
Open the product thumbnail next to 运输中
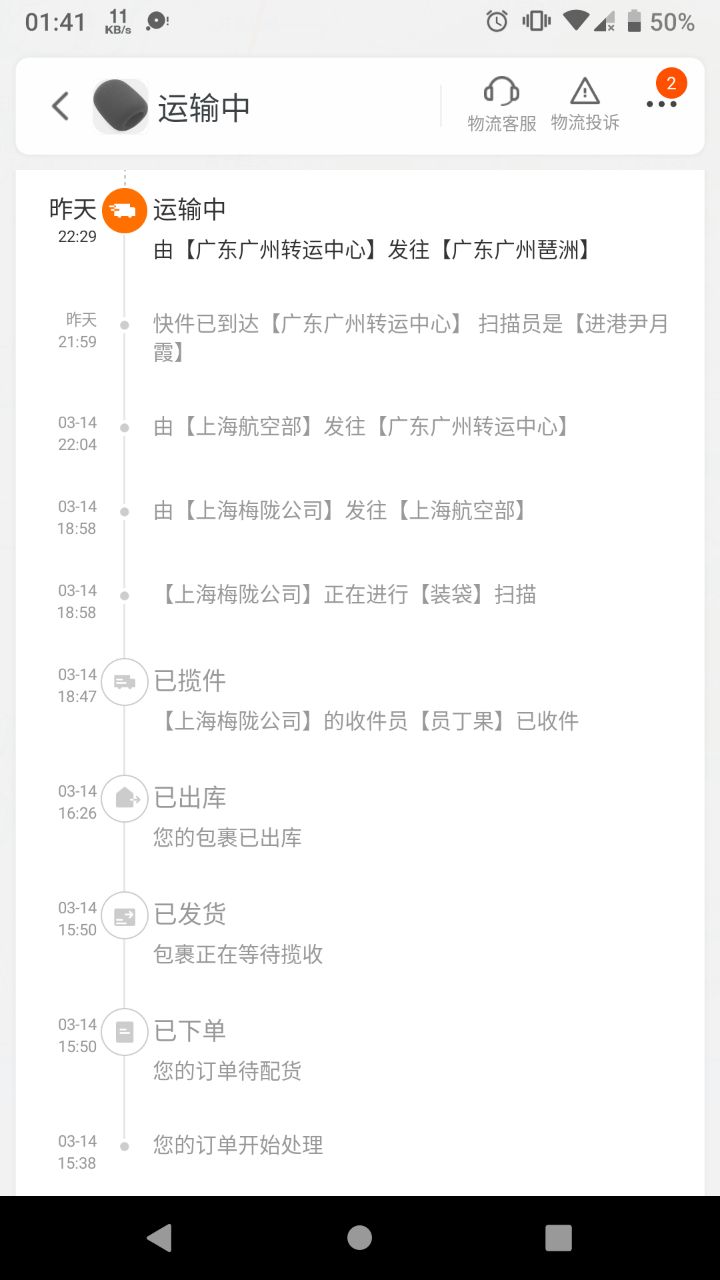click(120, 106)
